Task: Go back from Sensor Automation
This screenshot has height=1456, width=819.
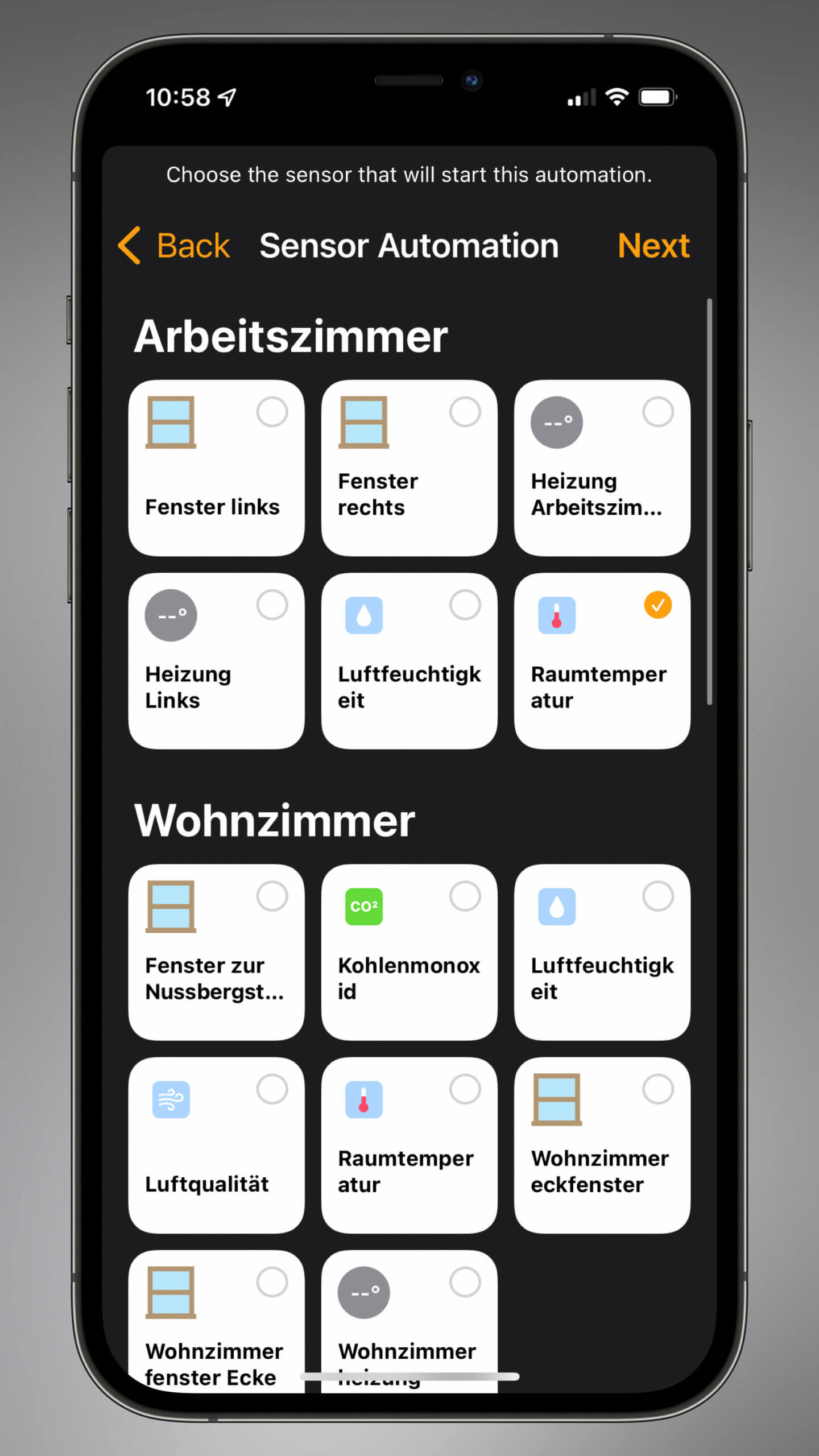Action: click(x=174, y=246)
